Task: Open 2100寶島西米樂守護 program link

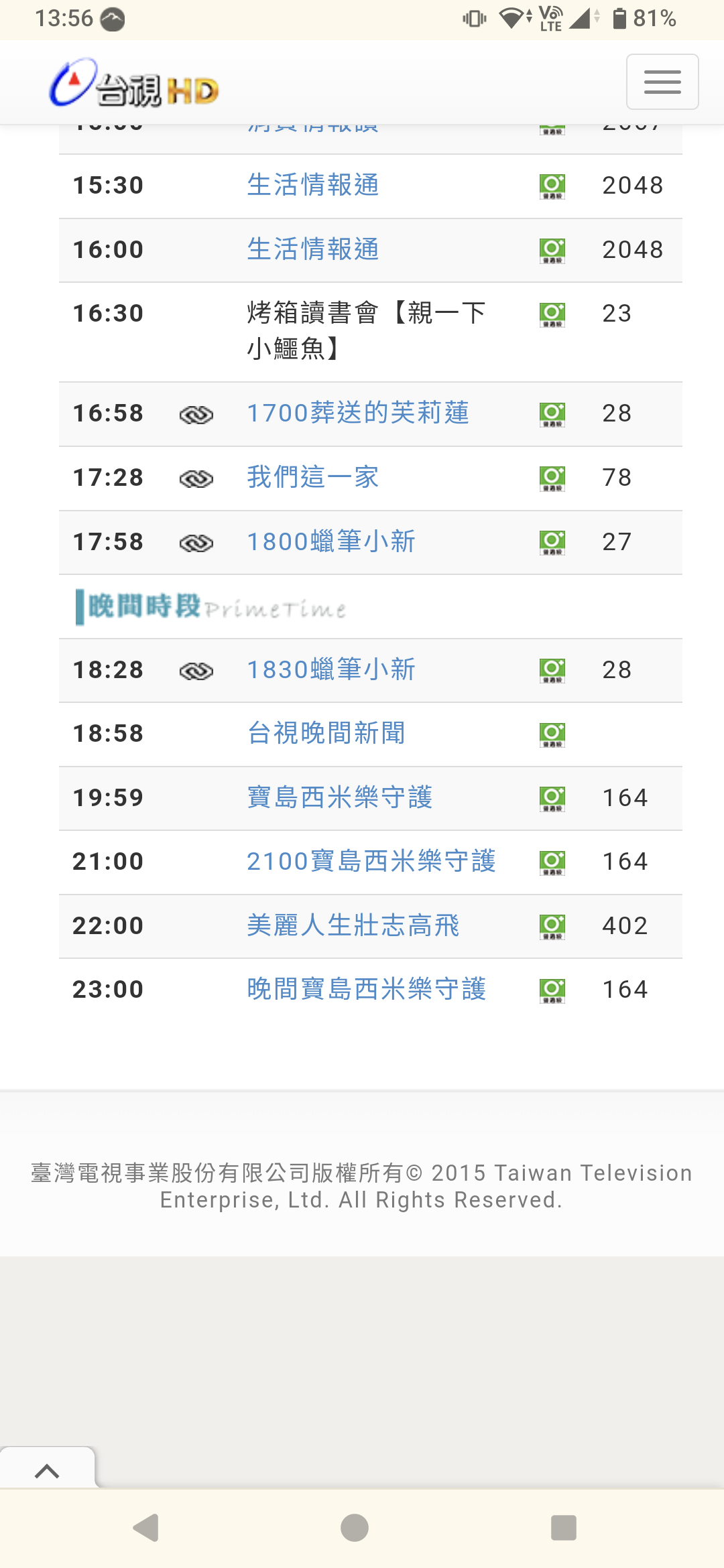Action: (371, 862)
